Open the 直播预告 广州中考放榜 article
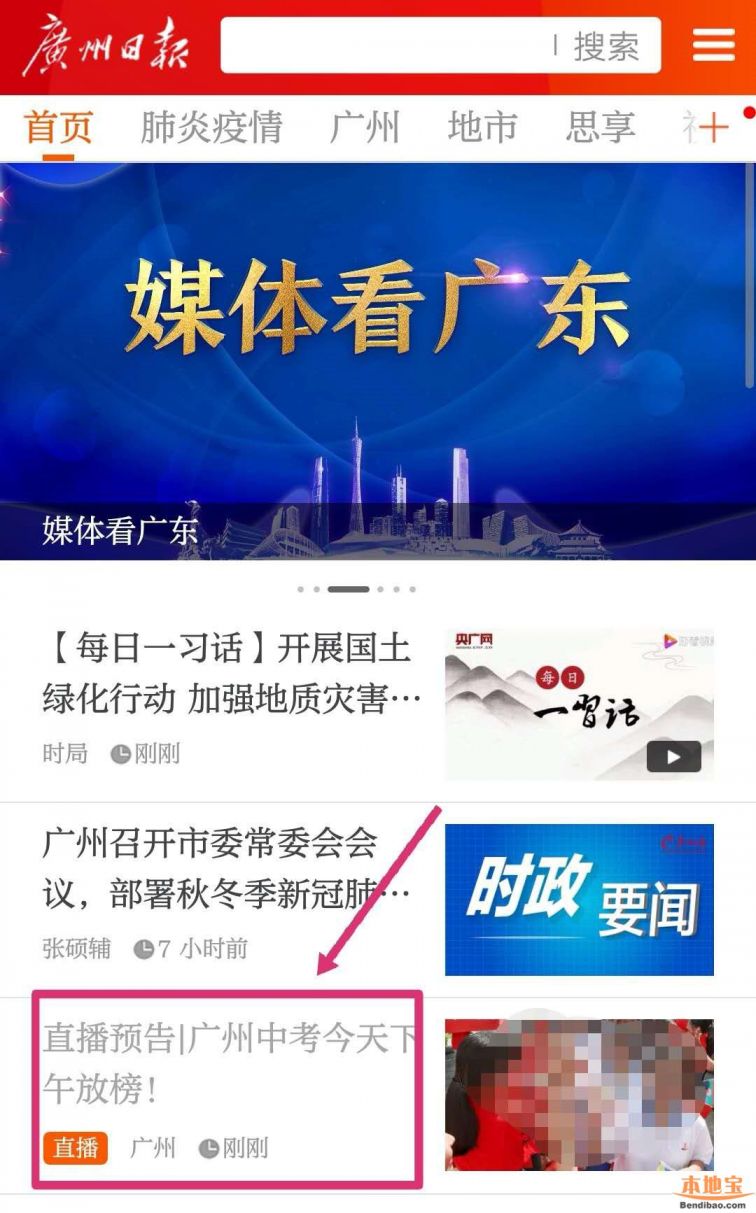Screen dimensions: 756x1213 pos(228,1063)
